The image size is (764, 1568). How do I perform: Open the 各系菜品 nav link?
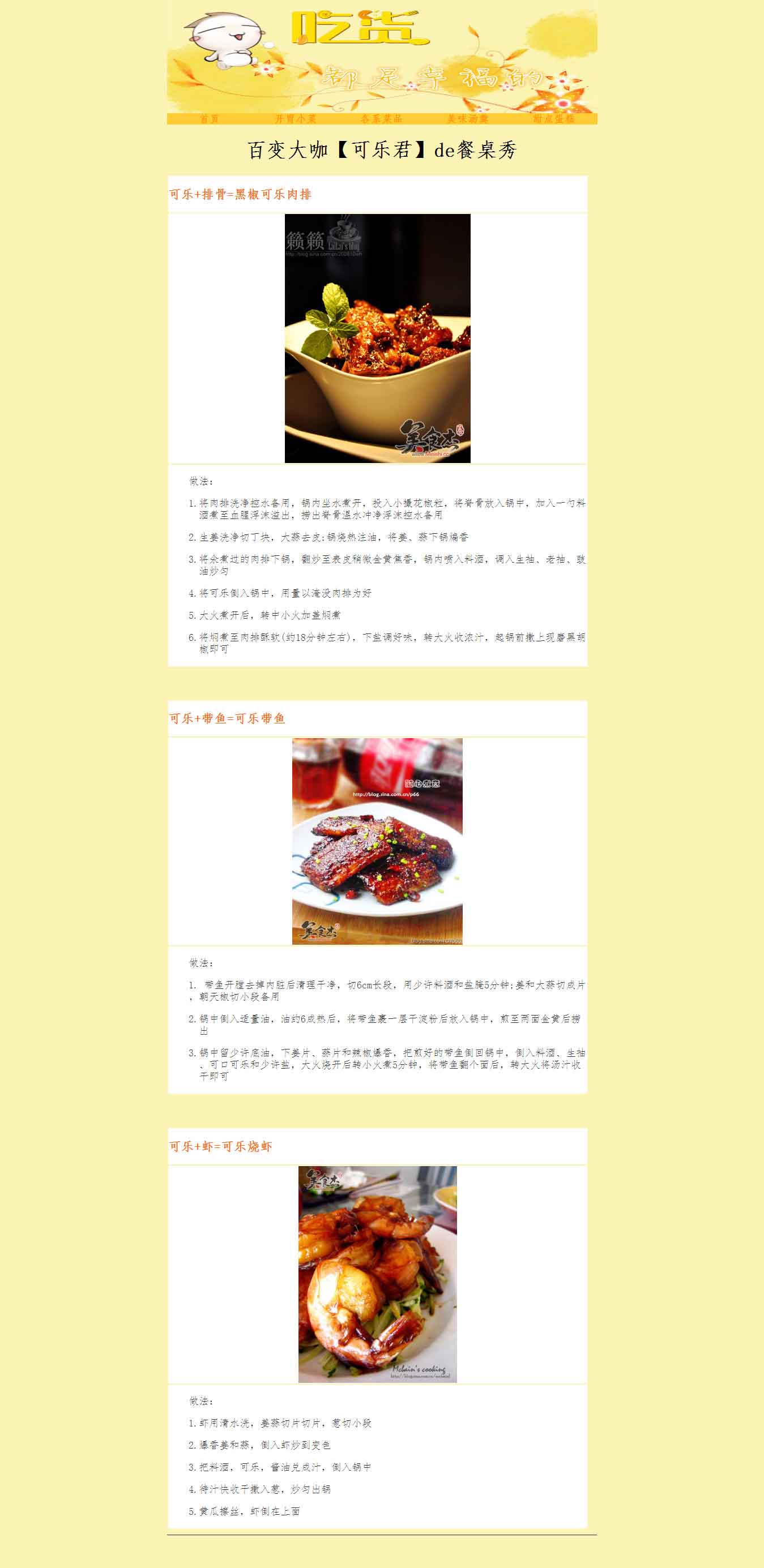coord(382,119)
